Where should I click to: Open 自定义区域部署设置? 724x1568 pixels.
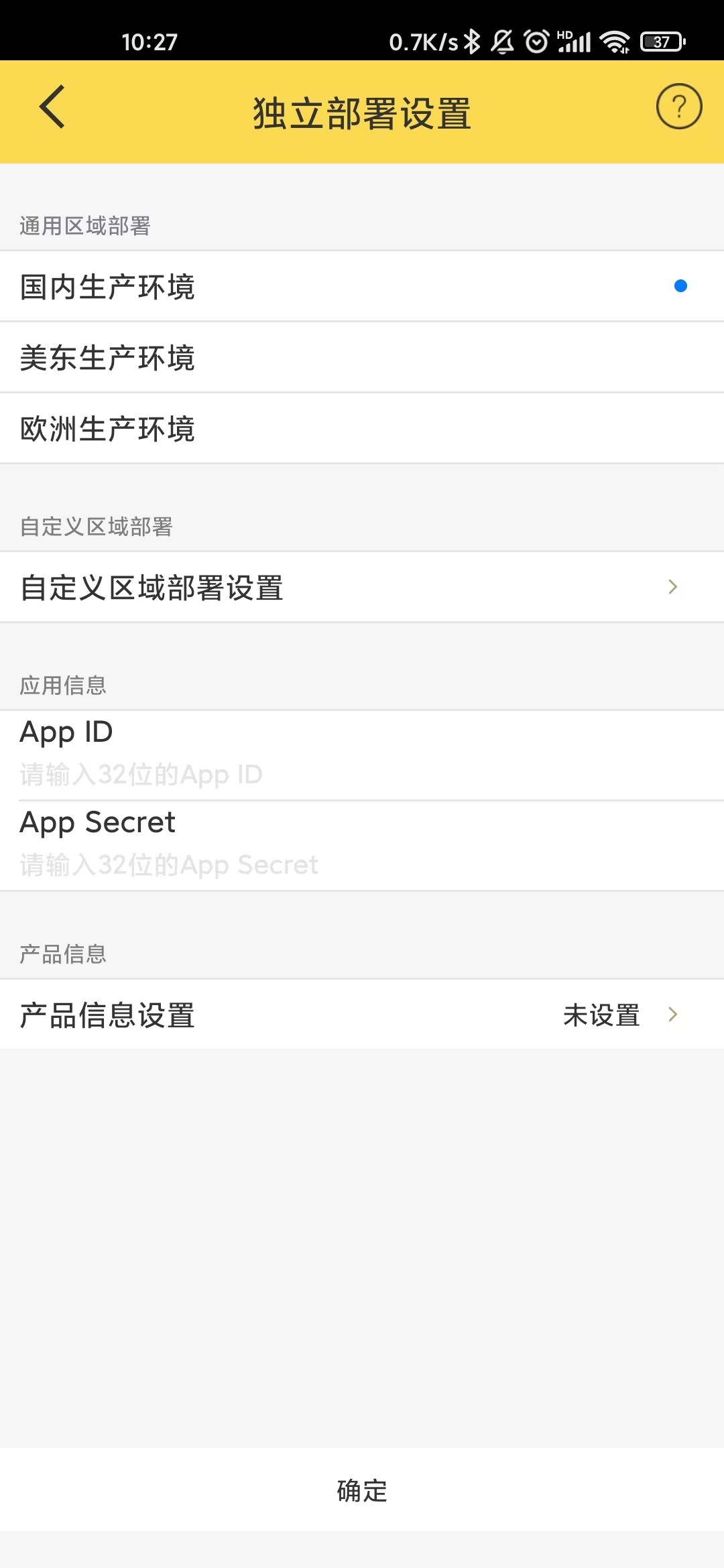[x=362, y=588]
